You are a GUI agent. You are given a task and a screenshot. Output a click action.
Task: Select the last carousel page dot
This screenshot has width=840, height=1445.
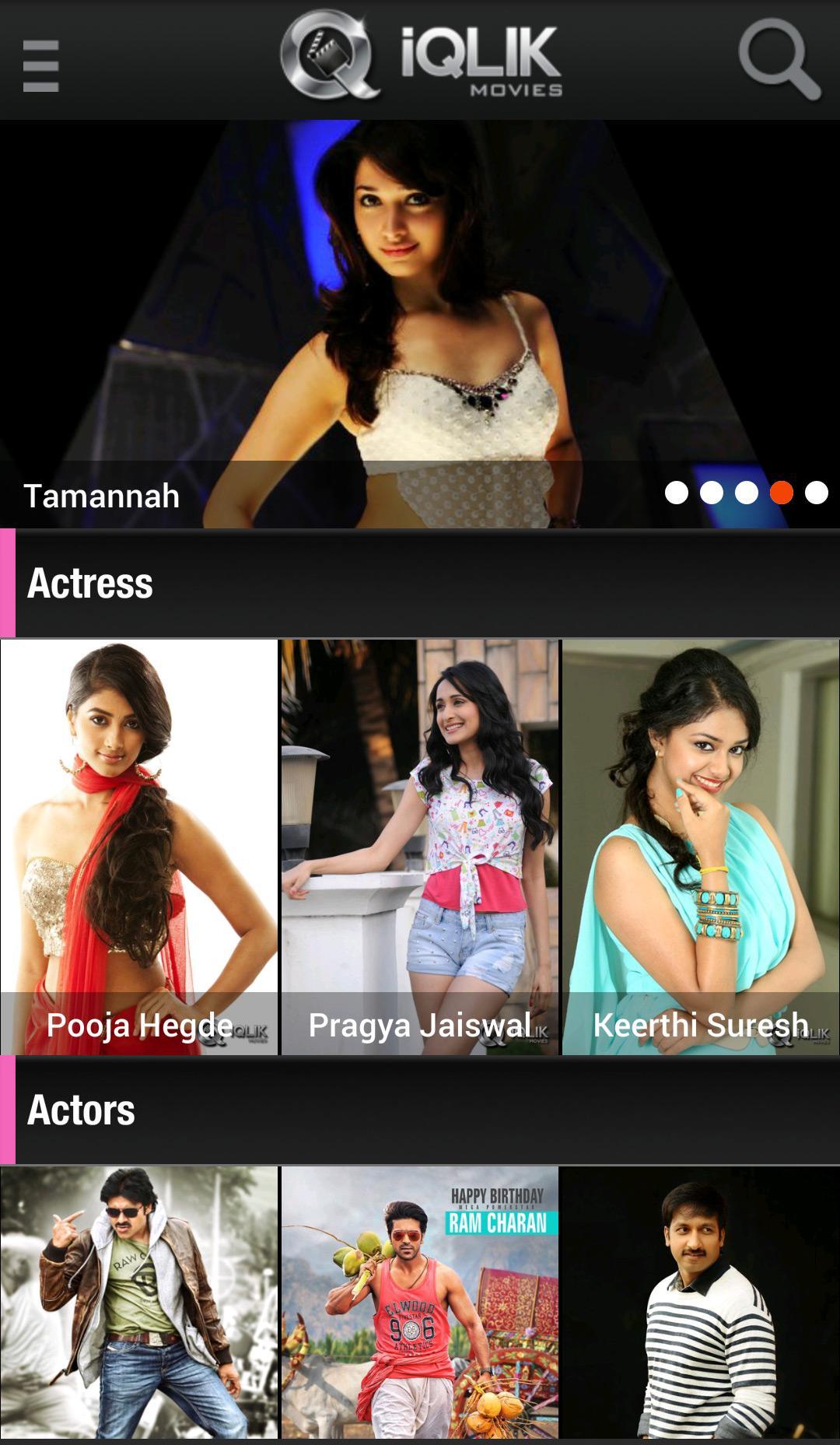coord(814,491)
